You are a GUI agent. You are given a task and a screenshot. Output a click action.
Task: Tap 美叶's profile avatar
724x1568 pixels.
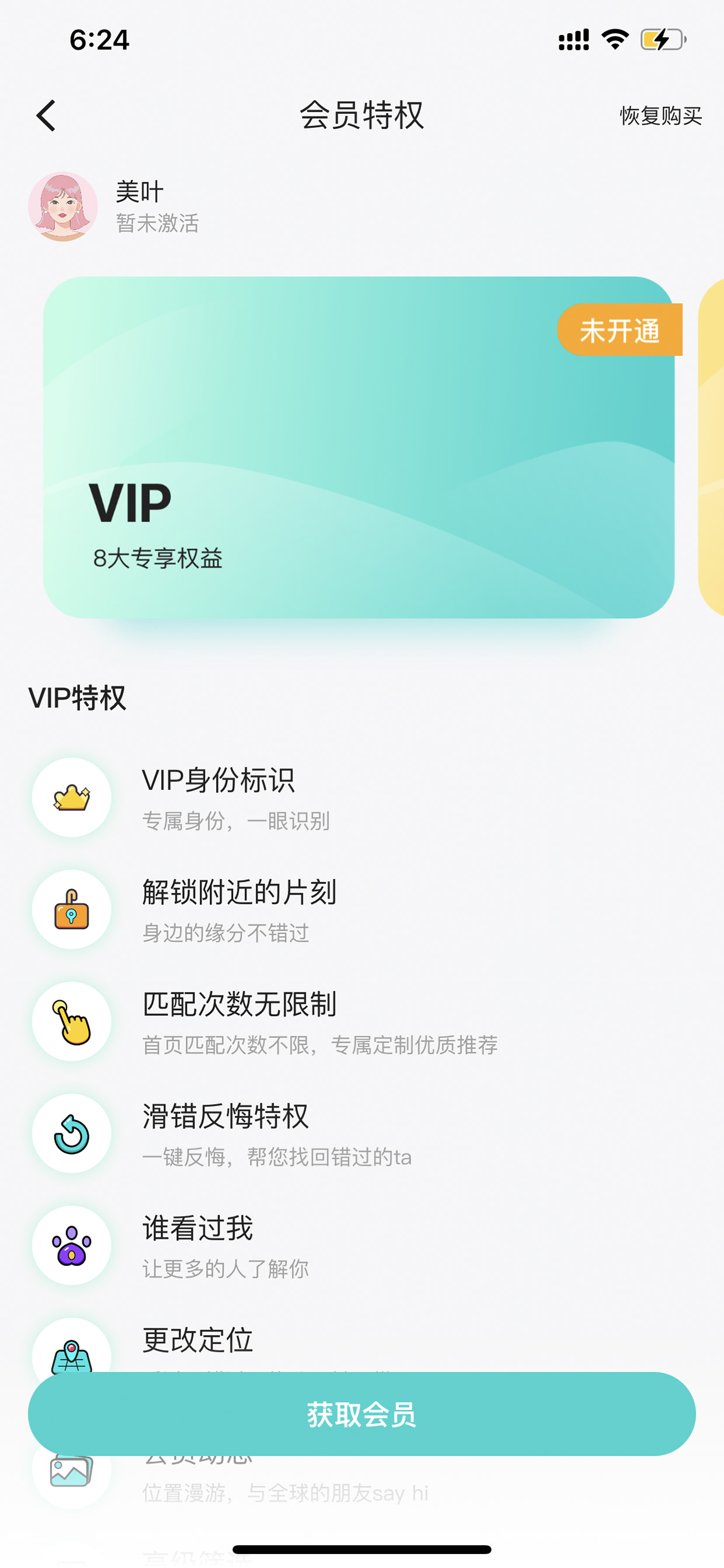(62, 206)
